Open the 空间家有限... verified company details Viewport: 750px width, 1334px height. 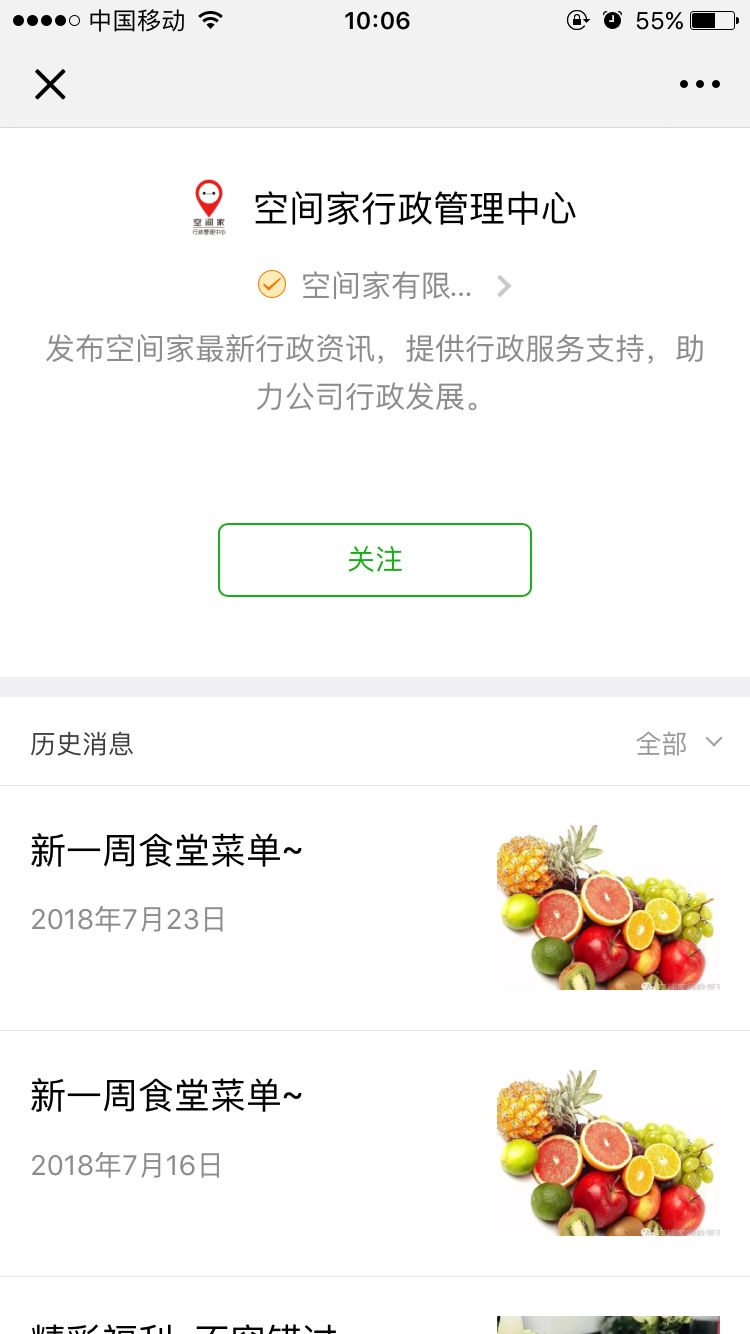click(386, 286)
